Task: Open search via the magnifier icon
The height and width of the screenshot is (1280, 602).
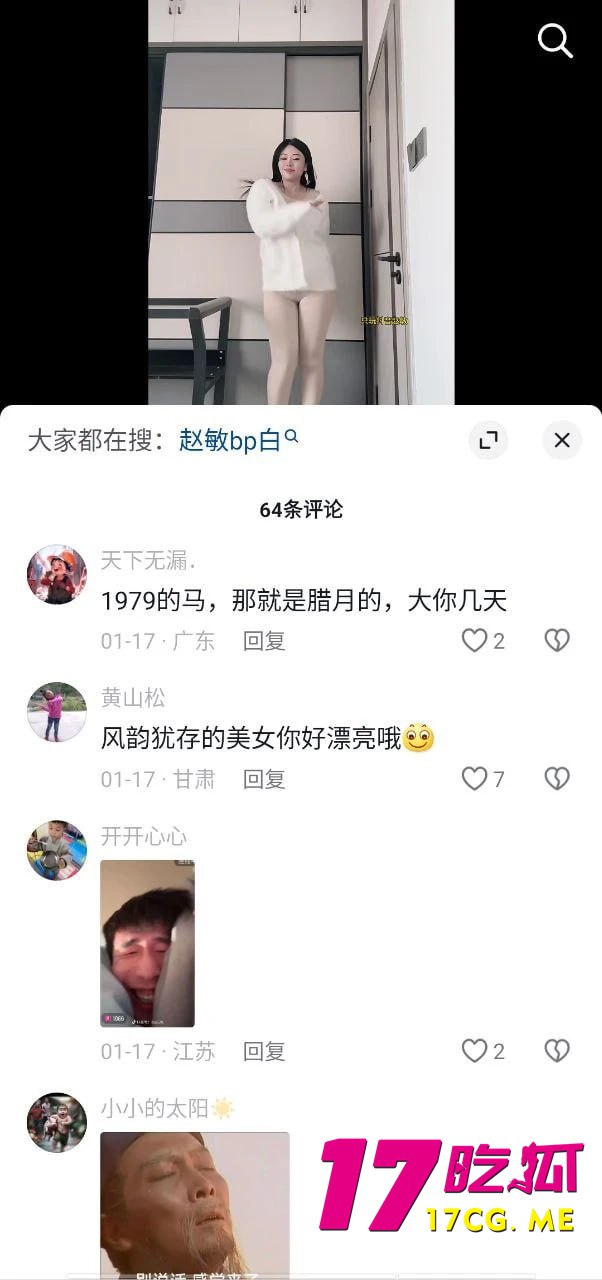Action: pos(554,41)
